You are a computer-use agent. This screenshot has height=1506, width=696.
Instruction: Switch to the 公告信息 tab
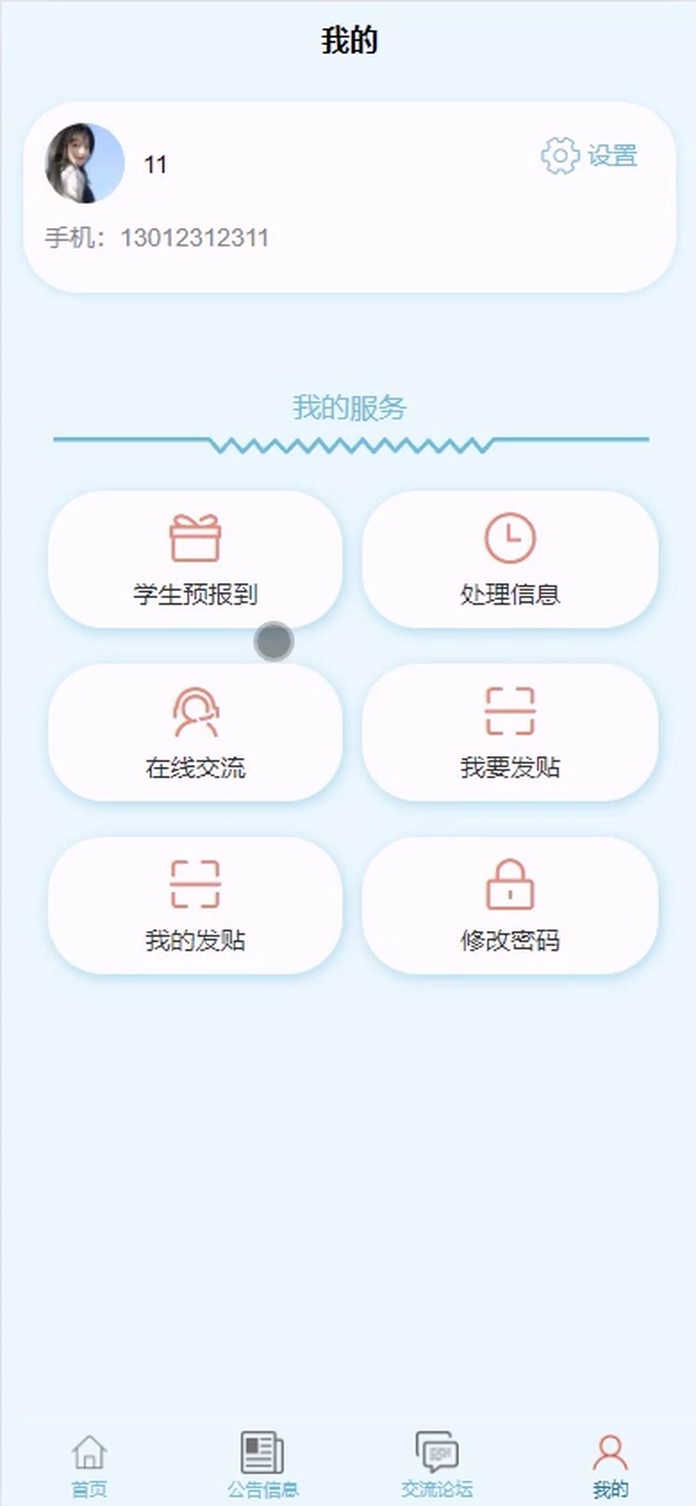262,1464
